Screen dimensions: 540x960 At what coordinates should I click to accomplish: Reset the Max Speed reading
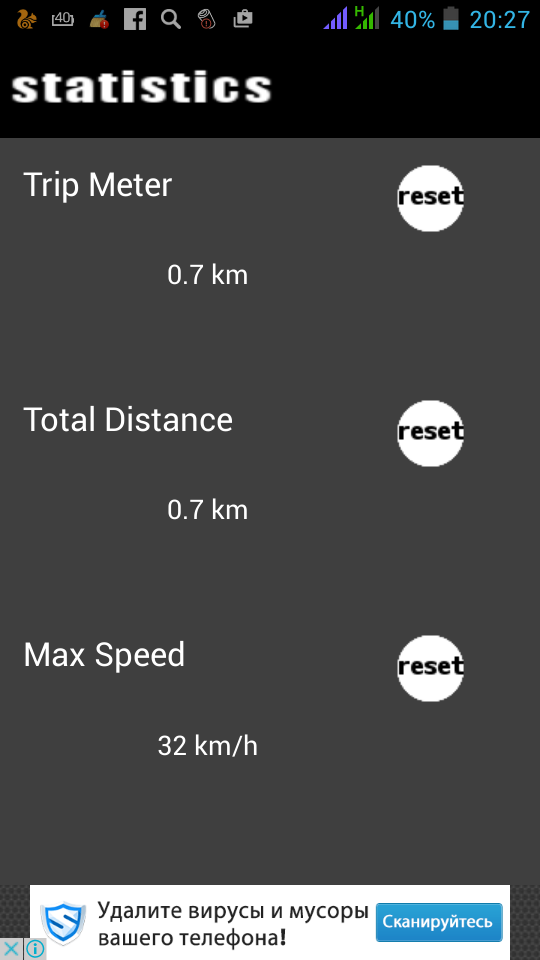click(x=430, y=668)
